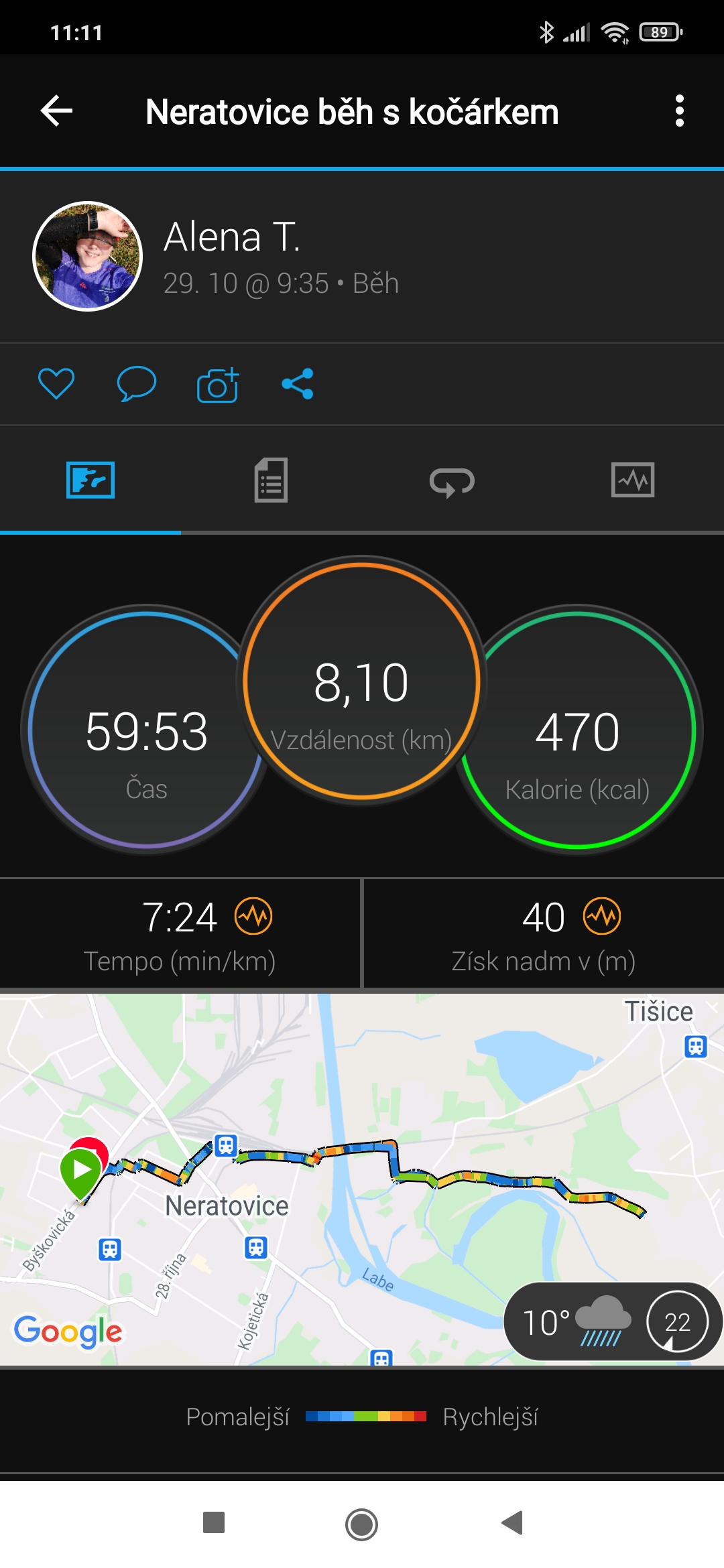
Task: Open Alena T.'s profile picture
Action: click(88, 256)
